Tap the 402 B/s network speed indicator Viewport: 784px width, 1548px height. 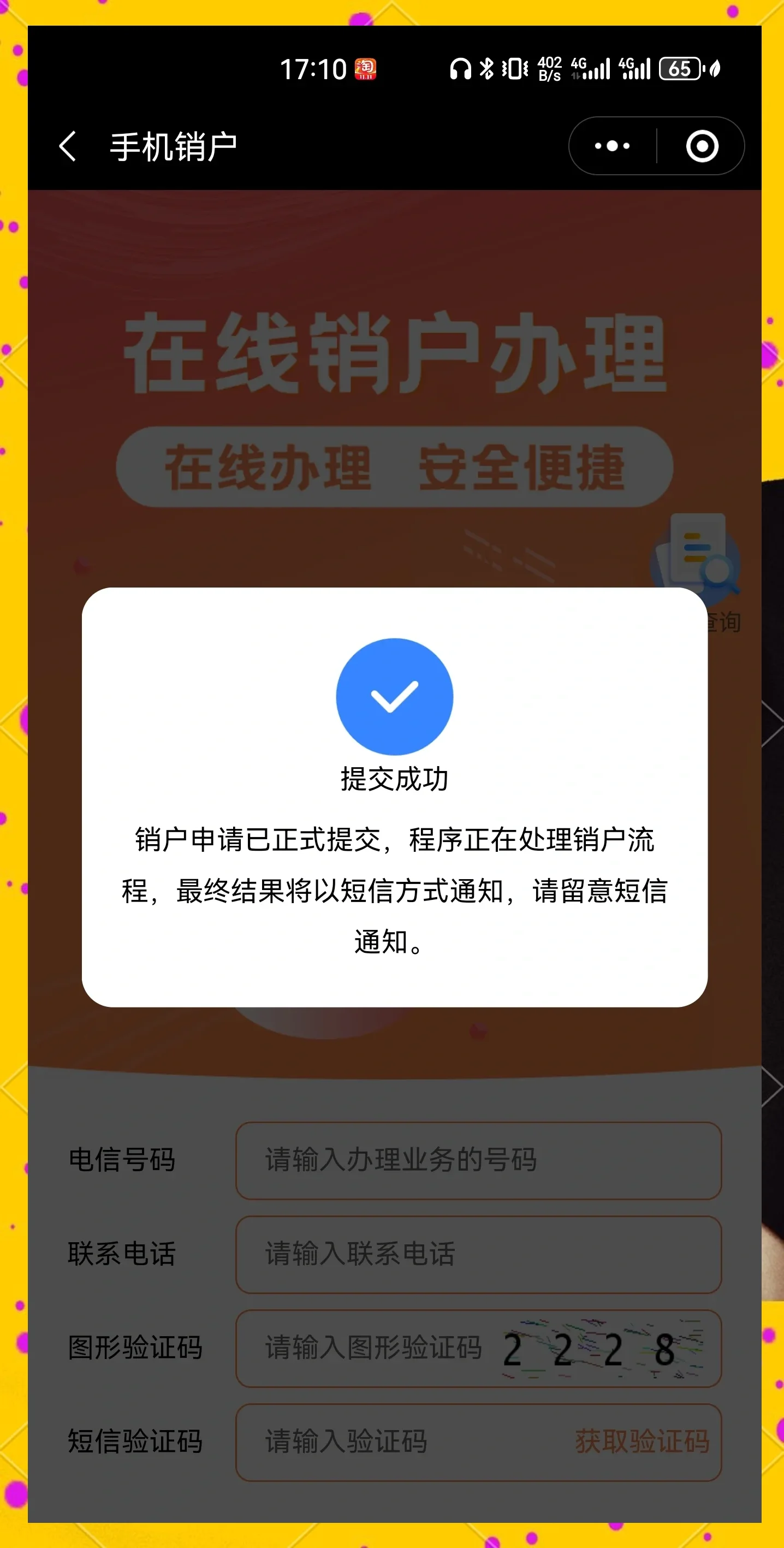coord(551,70)
